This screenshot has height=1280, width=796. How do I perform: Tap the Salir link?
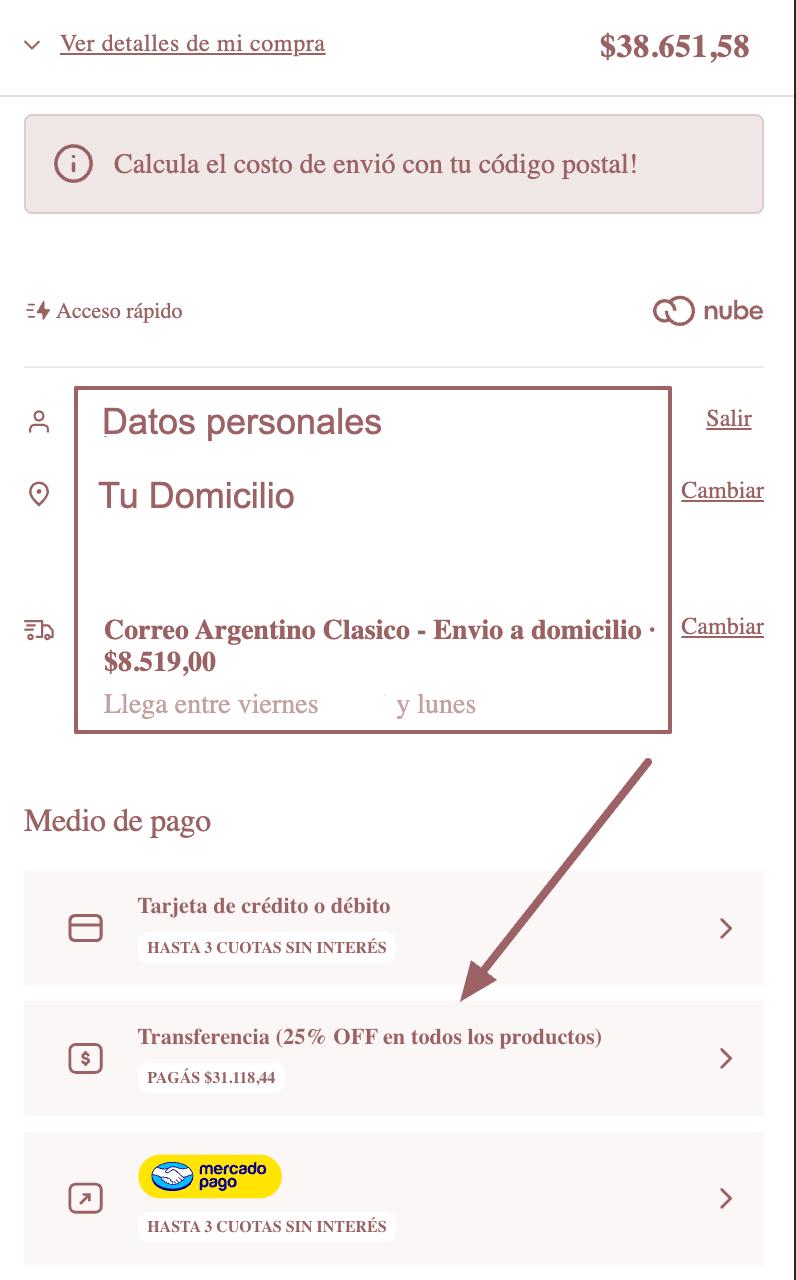728,418
